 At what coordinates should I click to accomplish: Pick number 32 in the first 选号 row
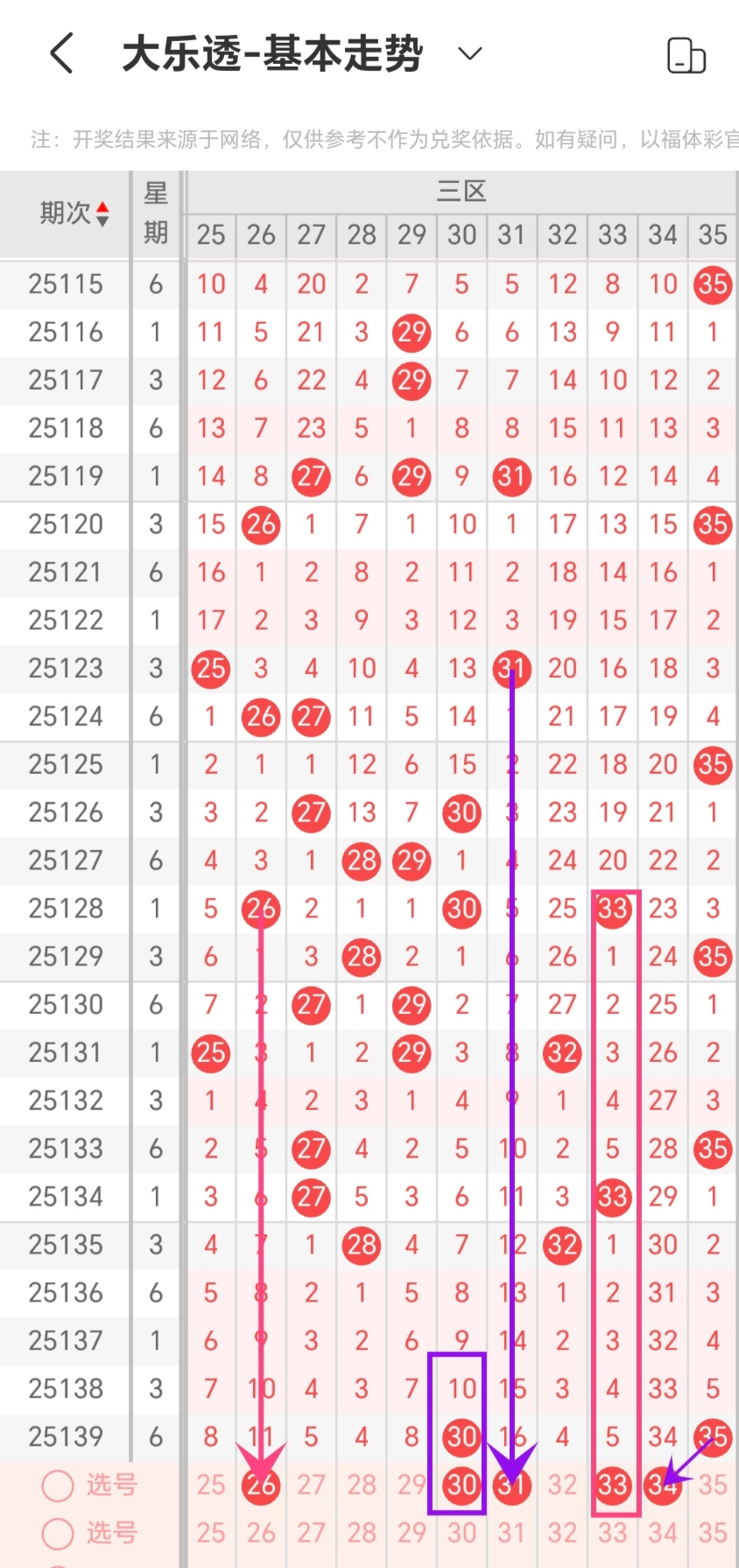pyautogui.click(x=562, y=1485)
